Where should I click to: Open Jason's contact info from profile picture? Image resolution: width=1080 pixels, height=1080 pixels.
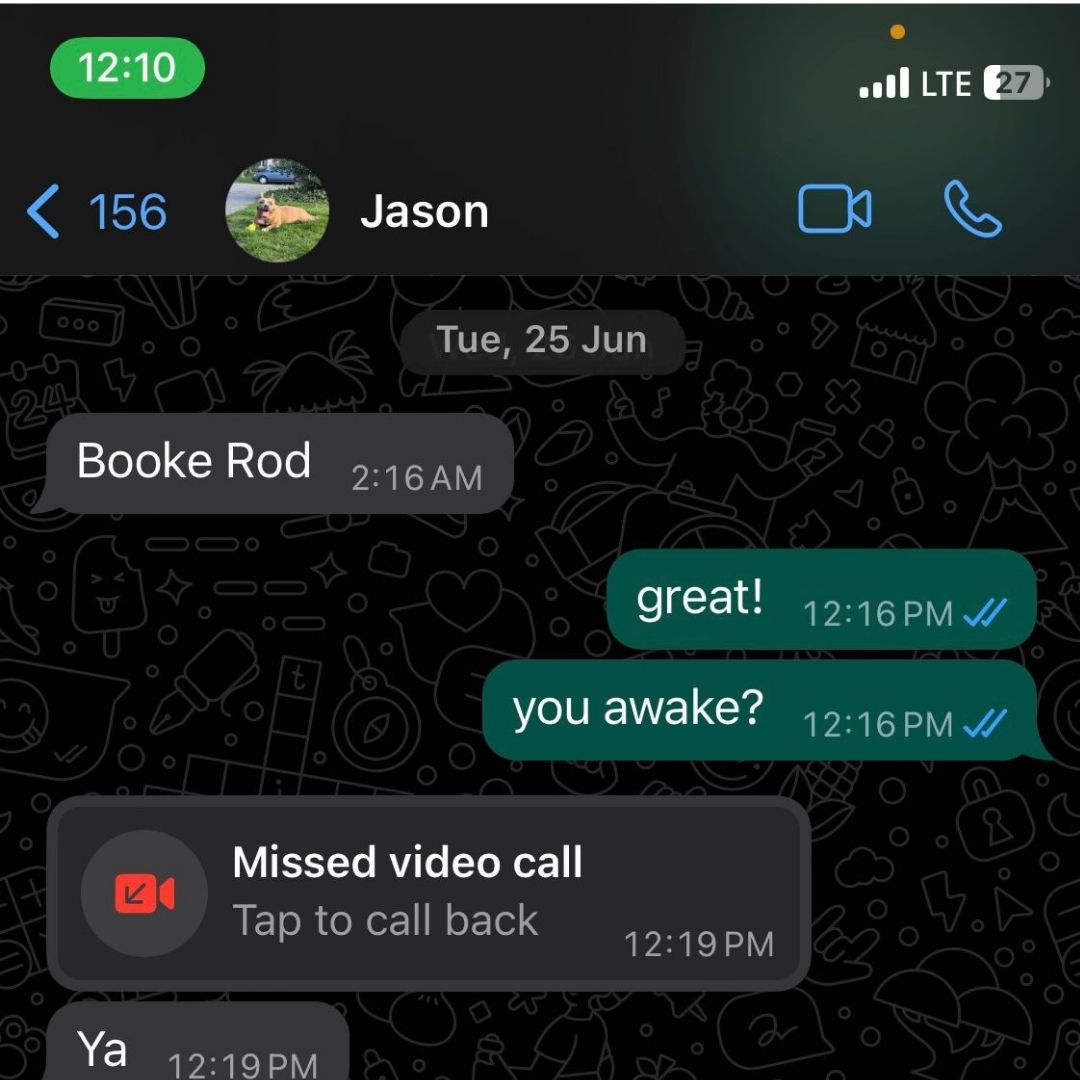point(277,211)
